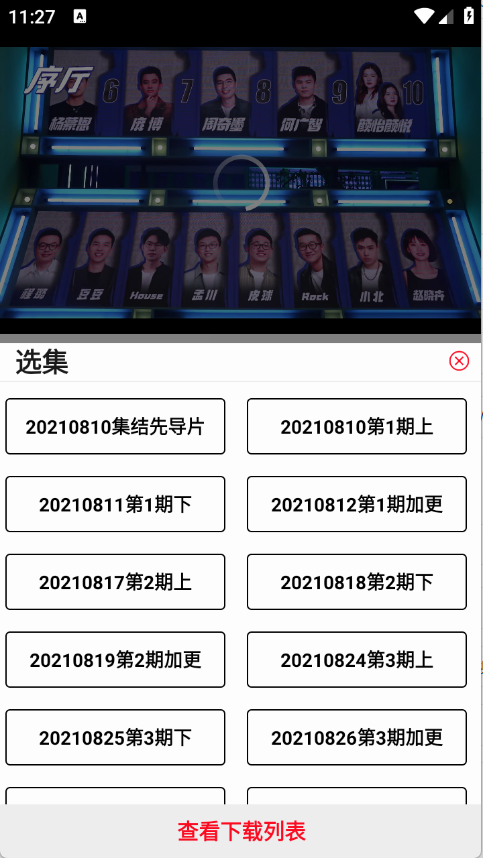The width and height of the screenshot is (483, 858).
Task: Open 查看下载列表 download list
Action: pyautogui.click(x=241, y=831)
